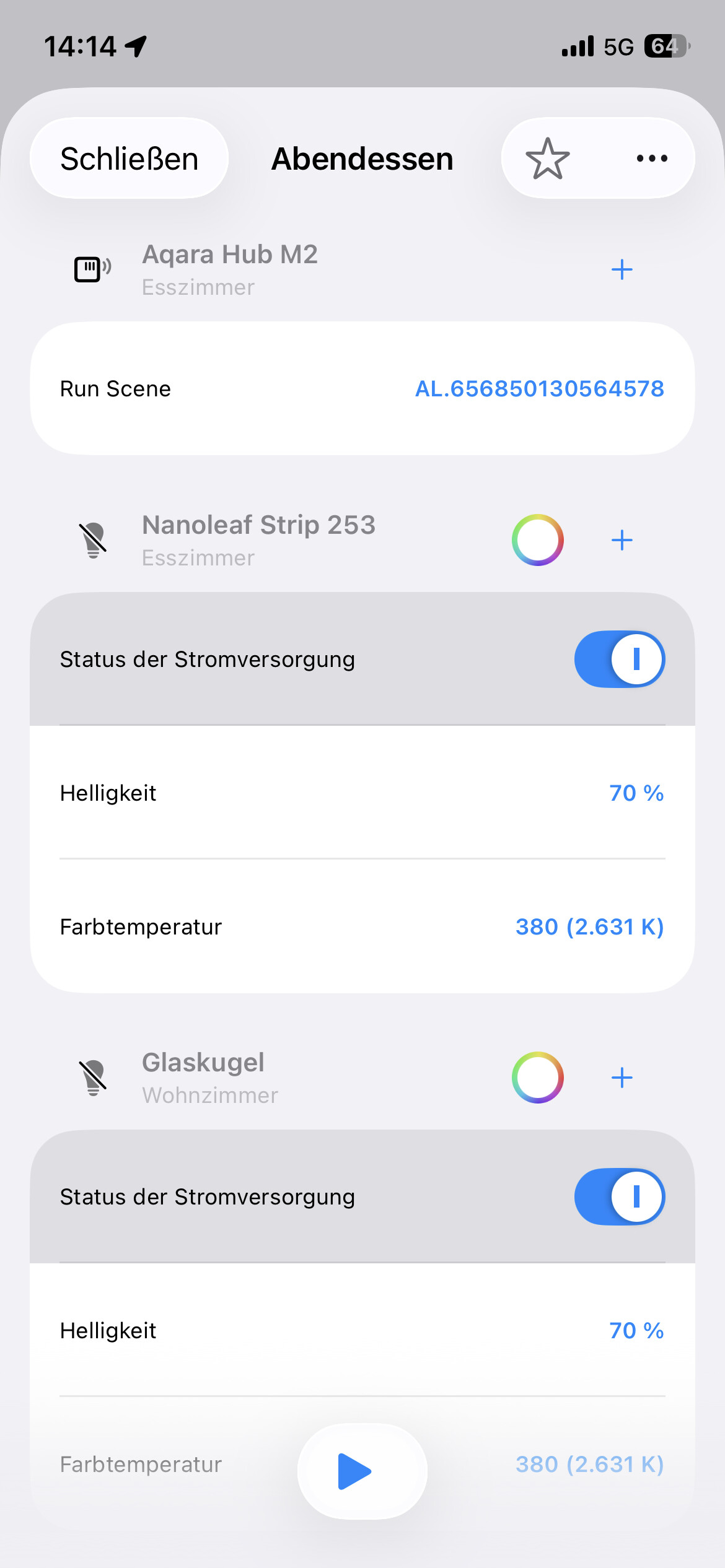Toggle Nanoleaf Strip power status switch
725x1568 pixels.
[x=619, y=659]
